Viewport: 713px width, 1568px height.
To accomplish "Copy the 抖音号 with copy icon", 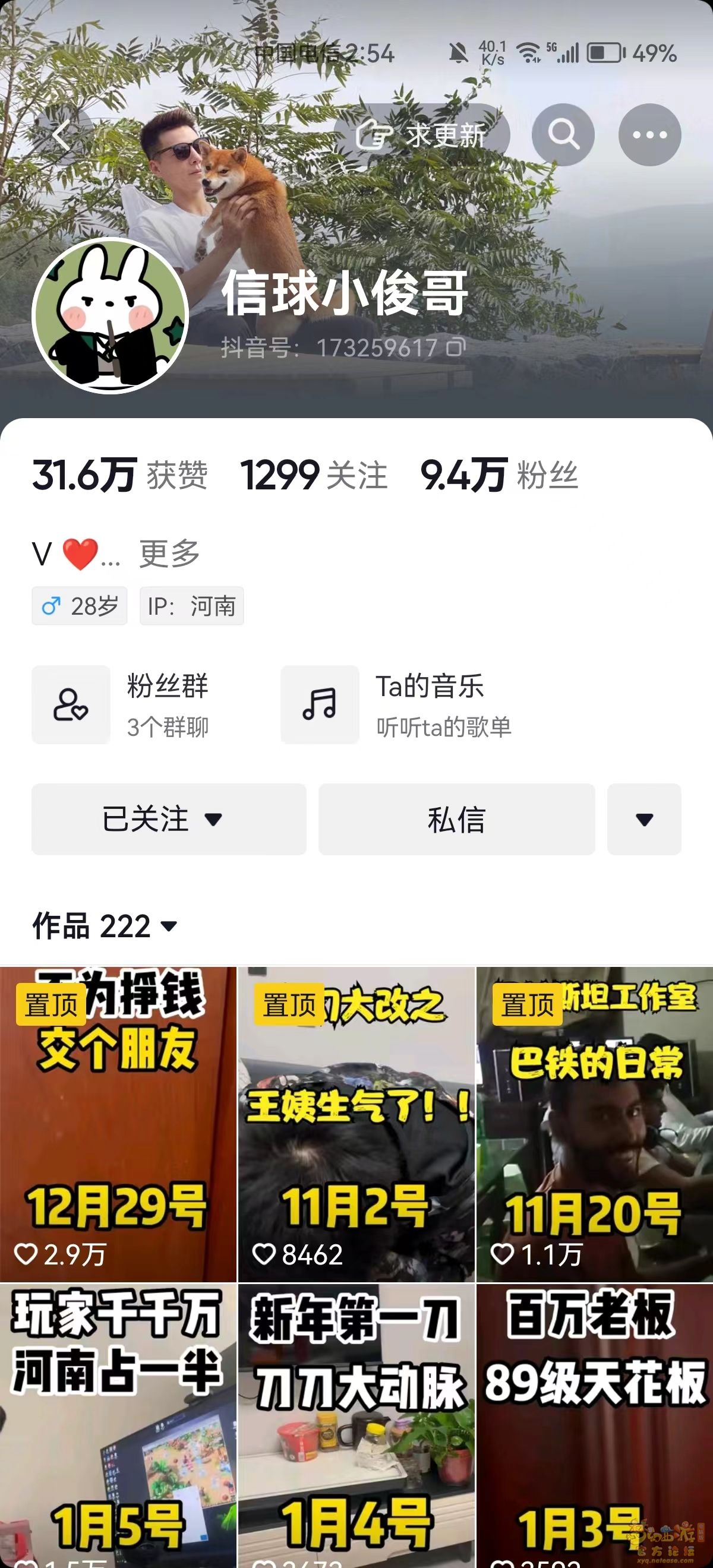I will 456,347.
